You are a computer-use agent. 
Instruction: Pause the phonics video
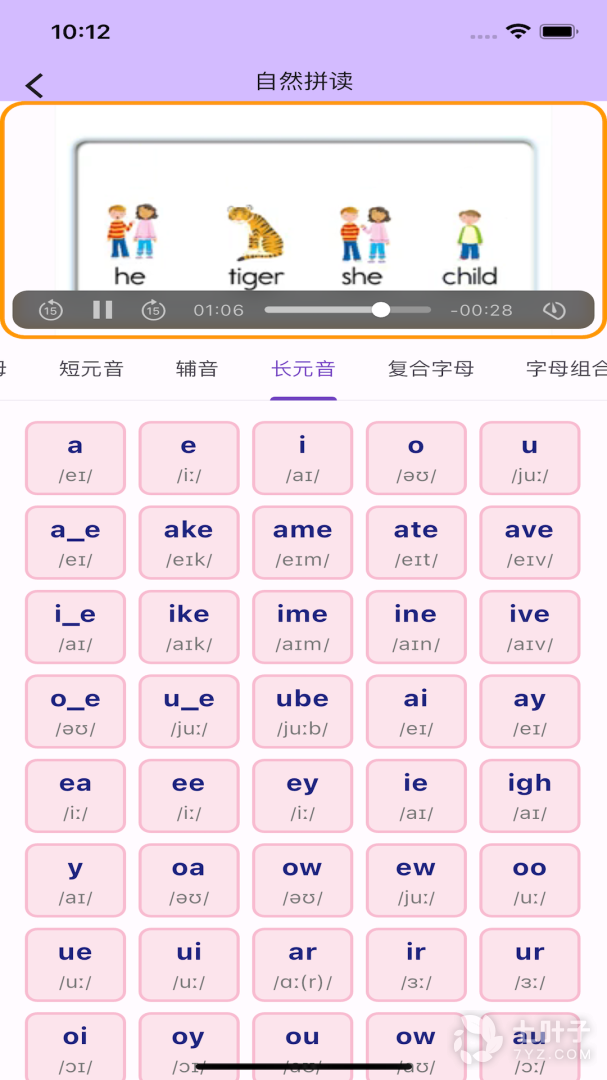point(102,310)
